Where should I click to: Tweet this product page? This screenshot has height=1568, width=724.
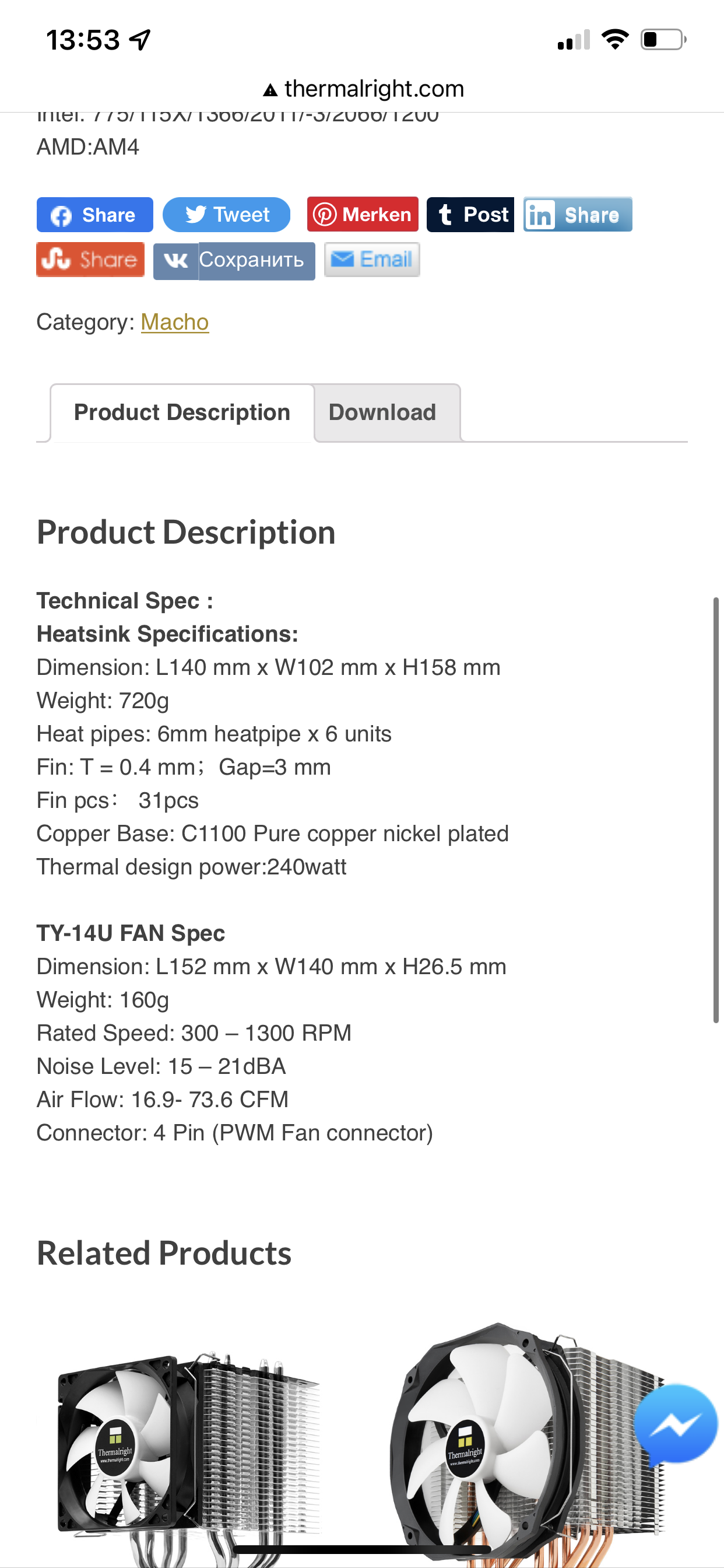[x=226, y=215]
